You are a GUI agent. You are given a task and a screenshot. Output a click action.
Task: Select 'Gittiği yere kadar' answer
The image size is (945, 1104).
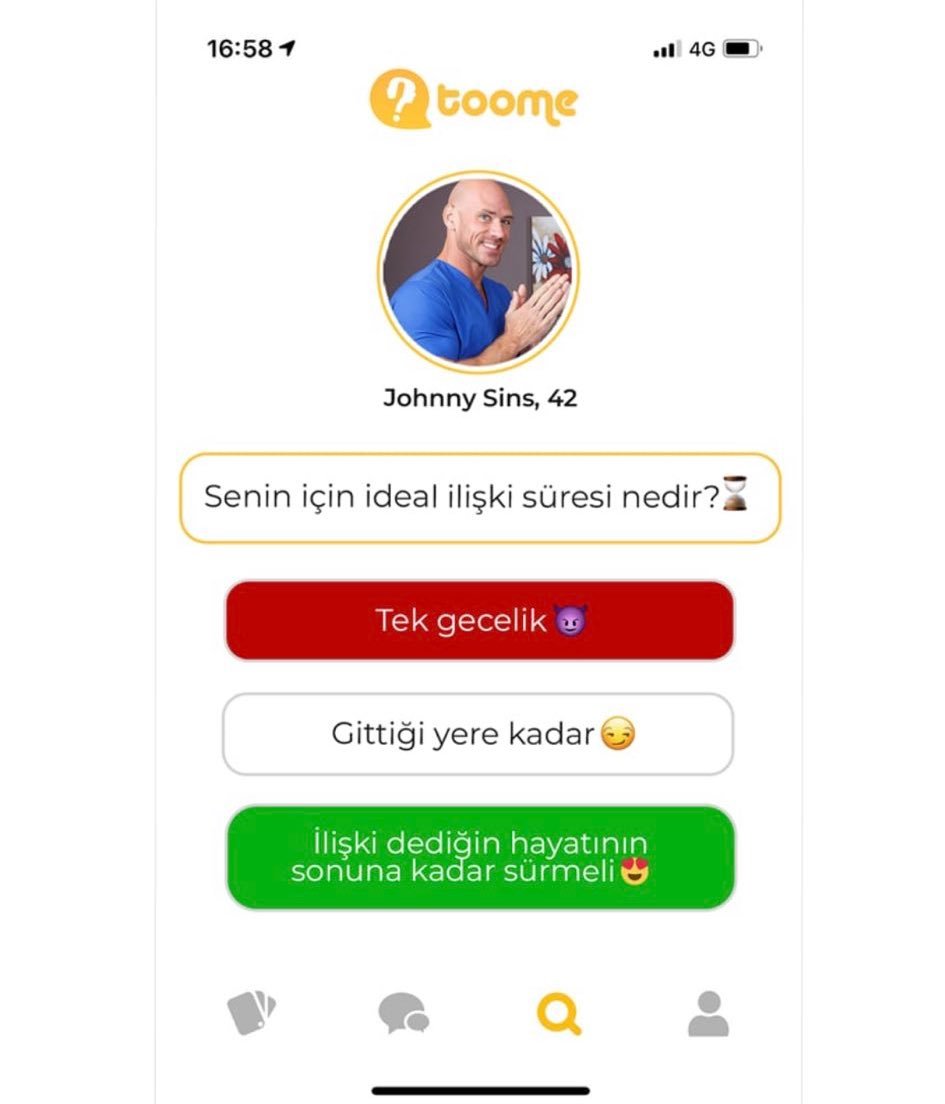pyautogui.click(x=478, y=735)
